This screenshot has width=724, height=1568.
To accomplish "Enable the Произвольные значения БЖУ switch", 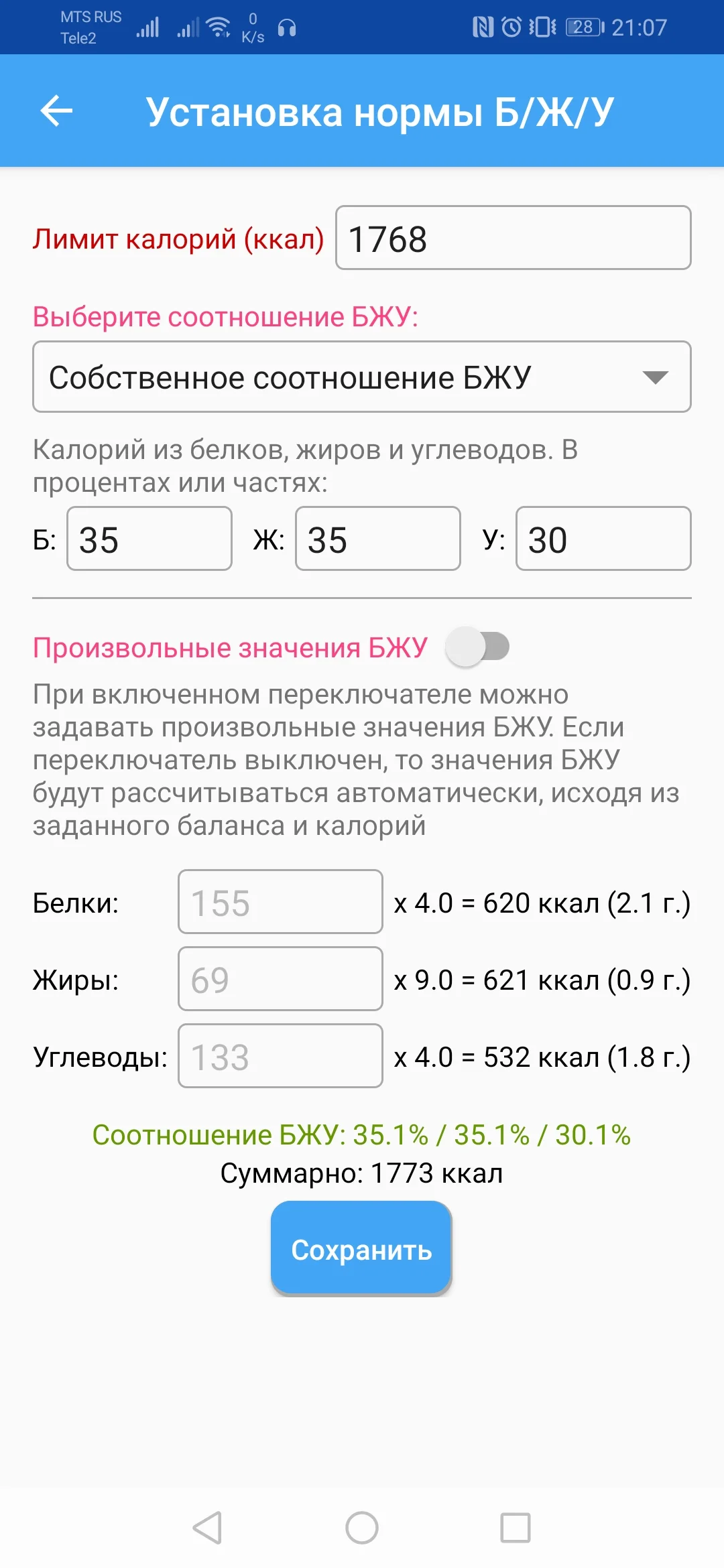I will [477, 645].
